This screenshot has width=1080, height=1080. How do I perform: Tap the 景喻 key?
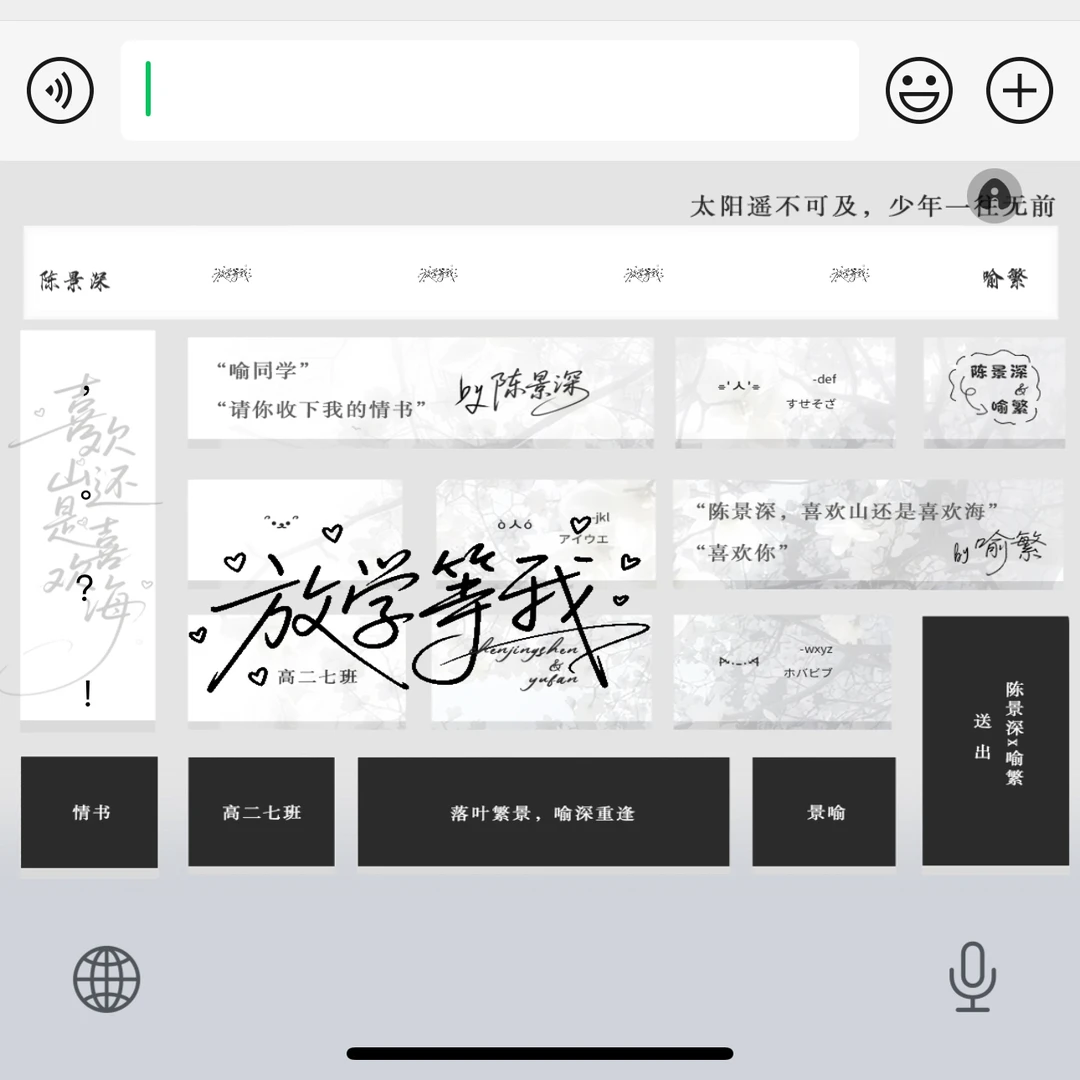click(824, 812)
